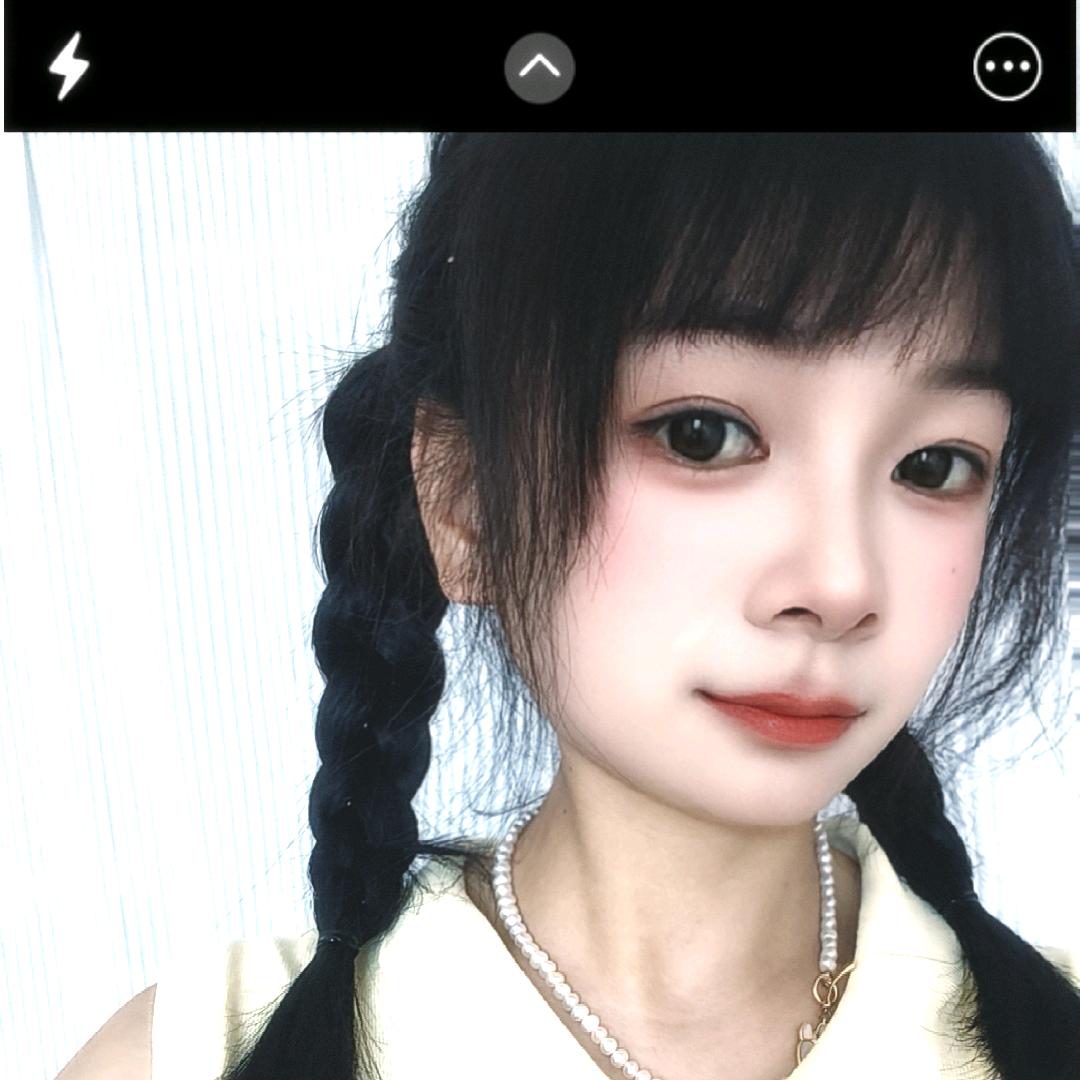This screenshot has height=1080, width=1080.
Task: Expand the camera controls chevron
Action: point(539,67)
